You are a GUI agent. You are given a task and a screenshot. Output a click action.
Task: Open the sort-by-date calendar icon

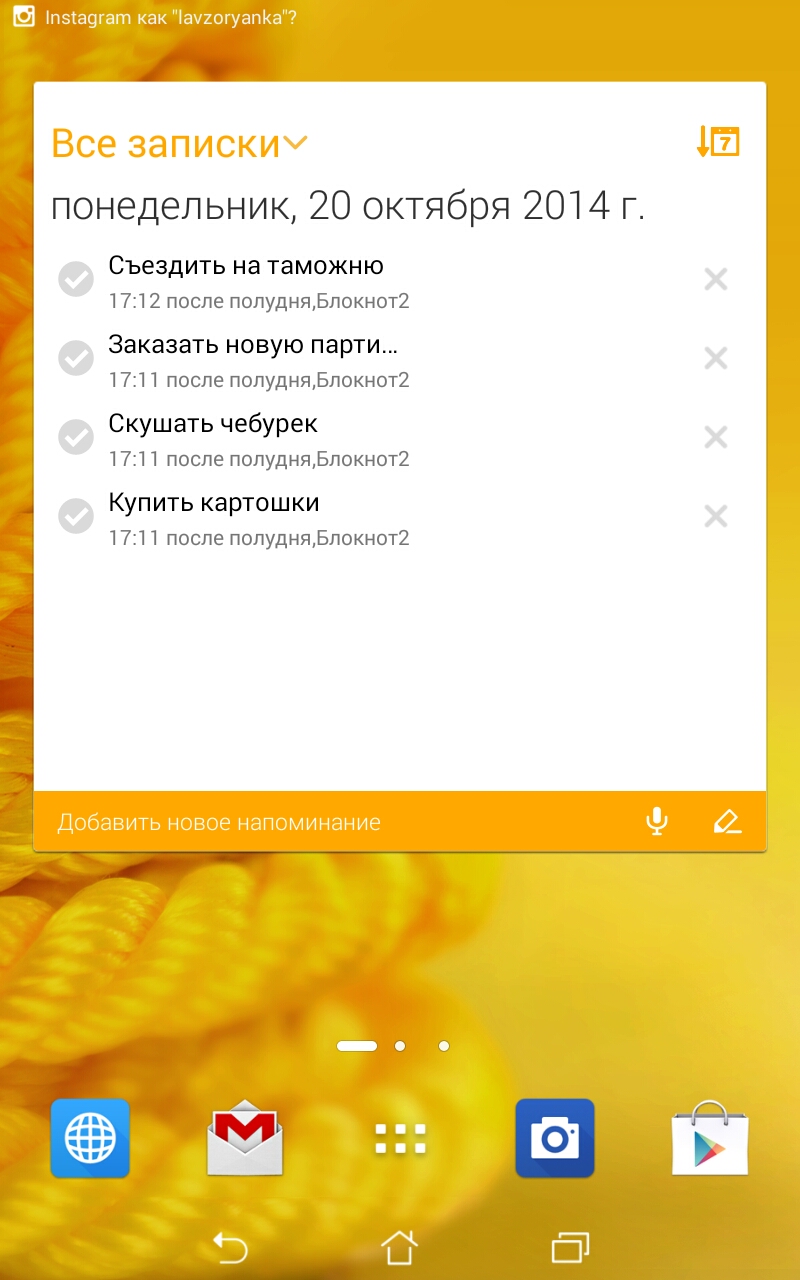(x=718, y=141)
